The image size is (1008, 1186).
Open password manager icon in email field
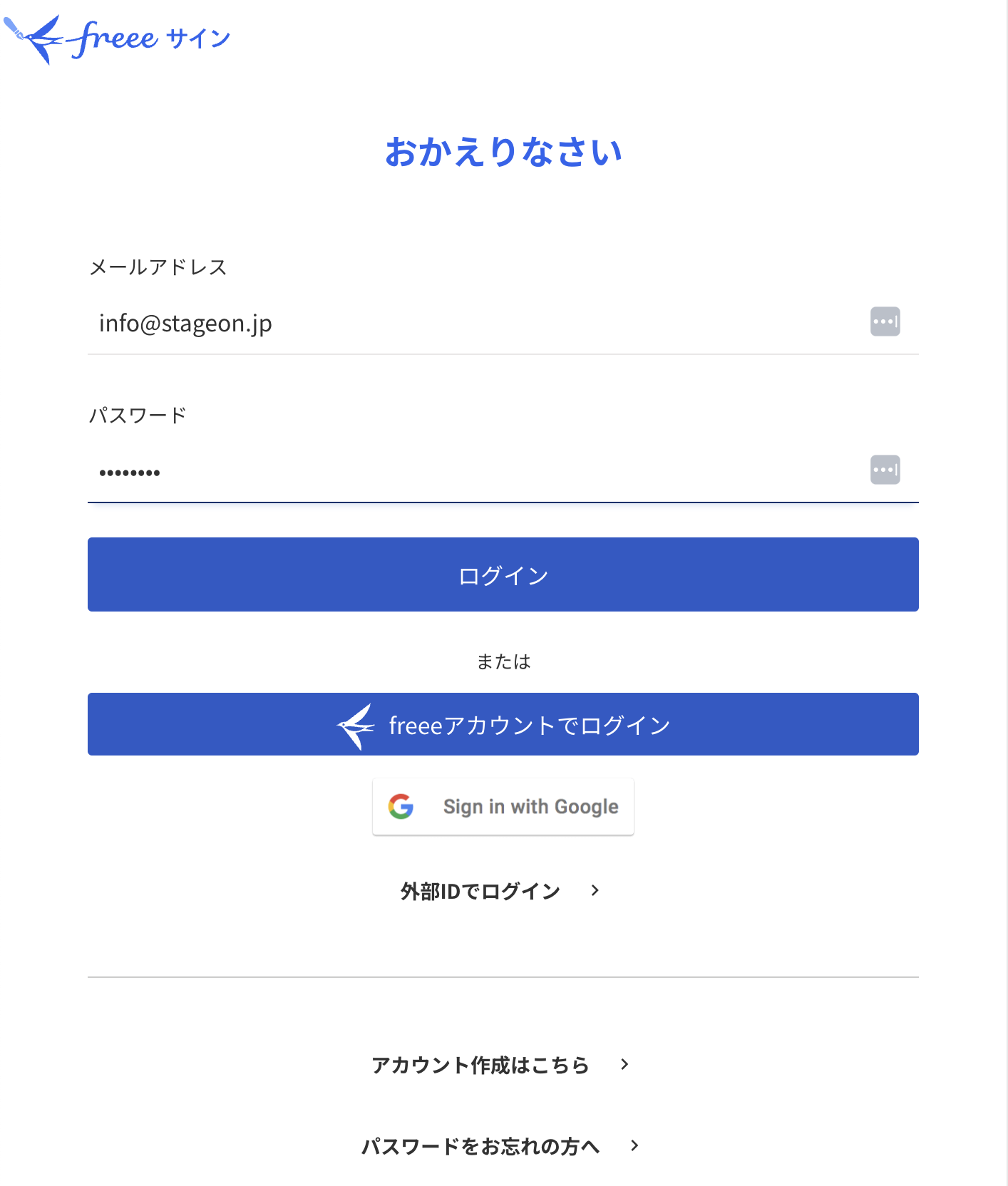(885, 321)
